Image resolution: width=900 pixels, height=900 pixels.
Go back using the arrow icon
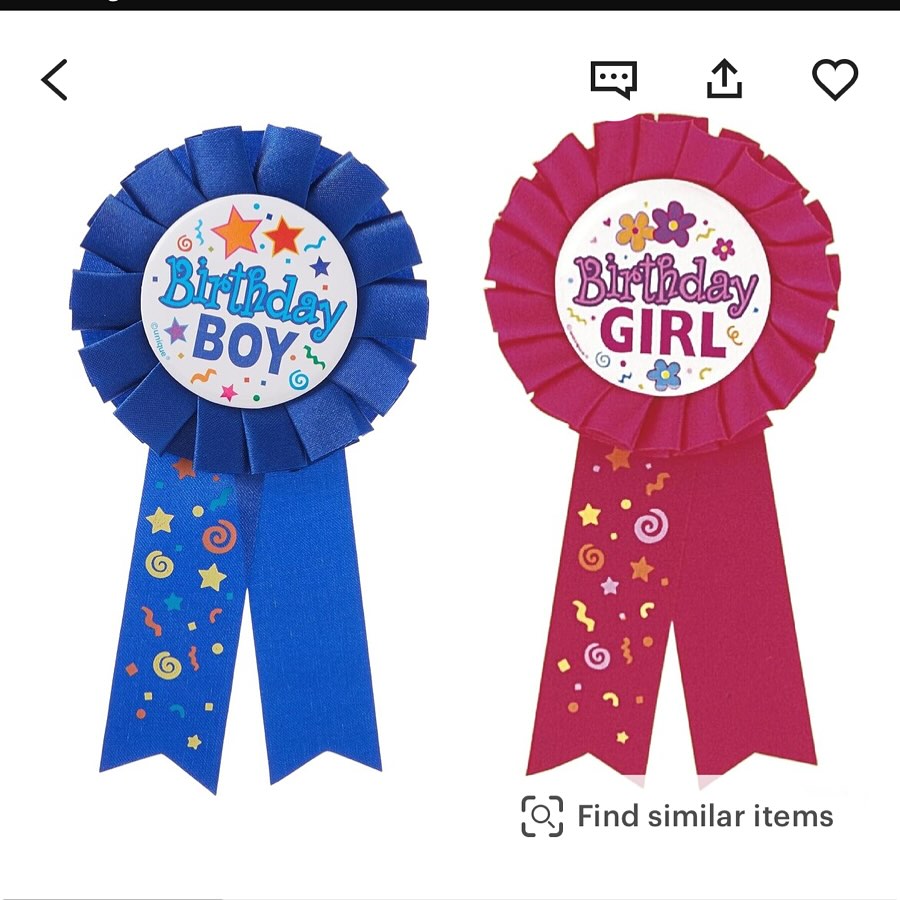(x=55, y=80)
